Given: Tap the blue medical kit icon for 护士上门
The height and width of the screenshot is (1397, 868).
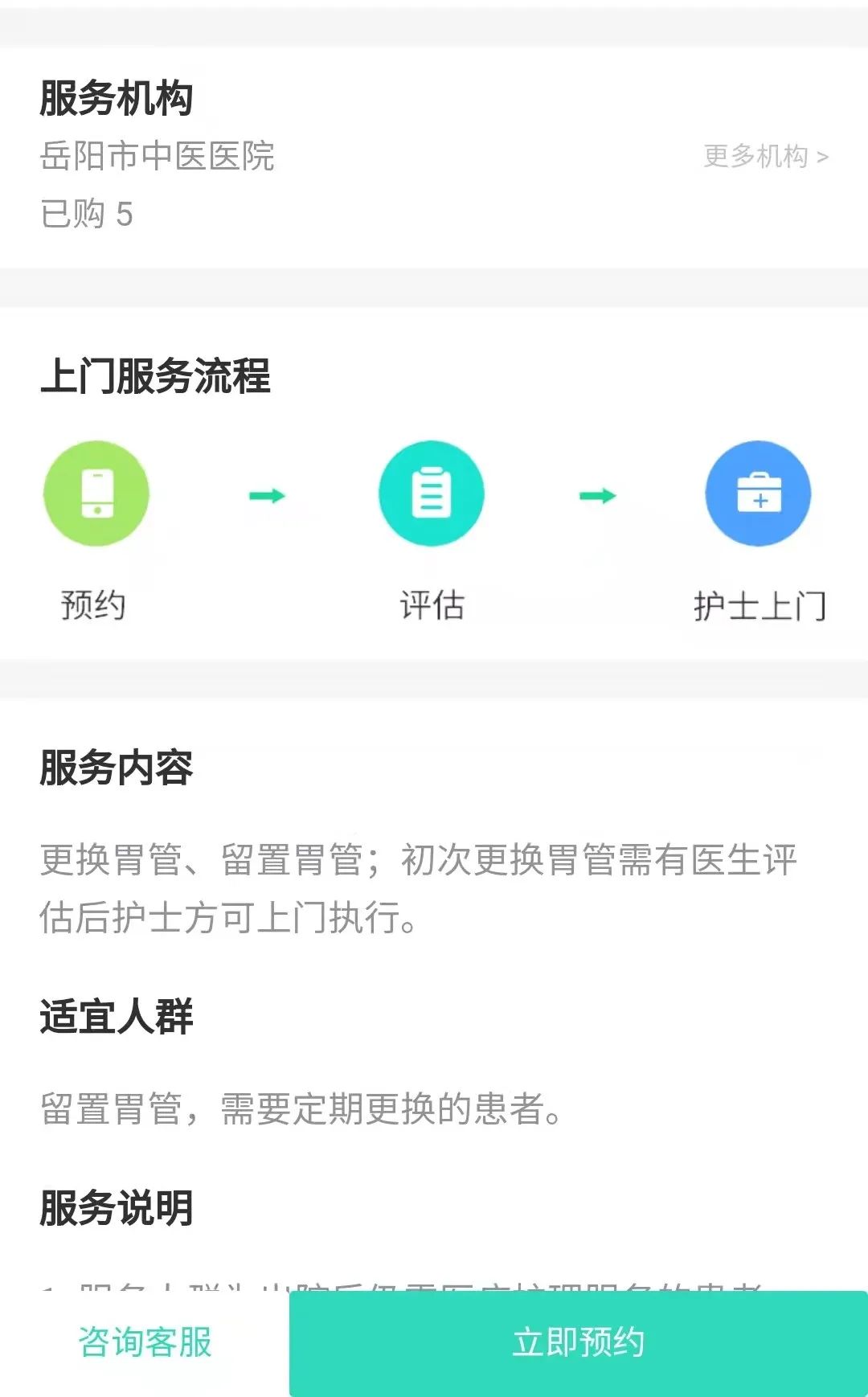Looking at the screenshot, I should click(x=758, y=494).
